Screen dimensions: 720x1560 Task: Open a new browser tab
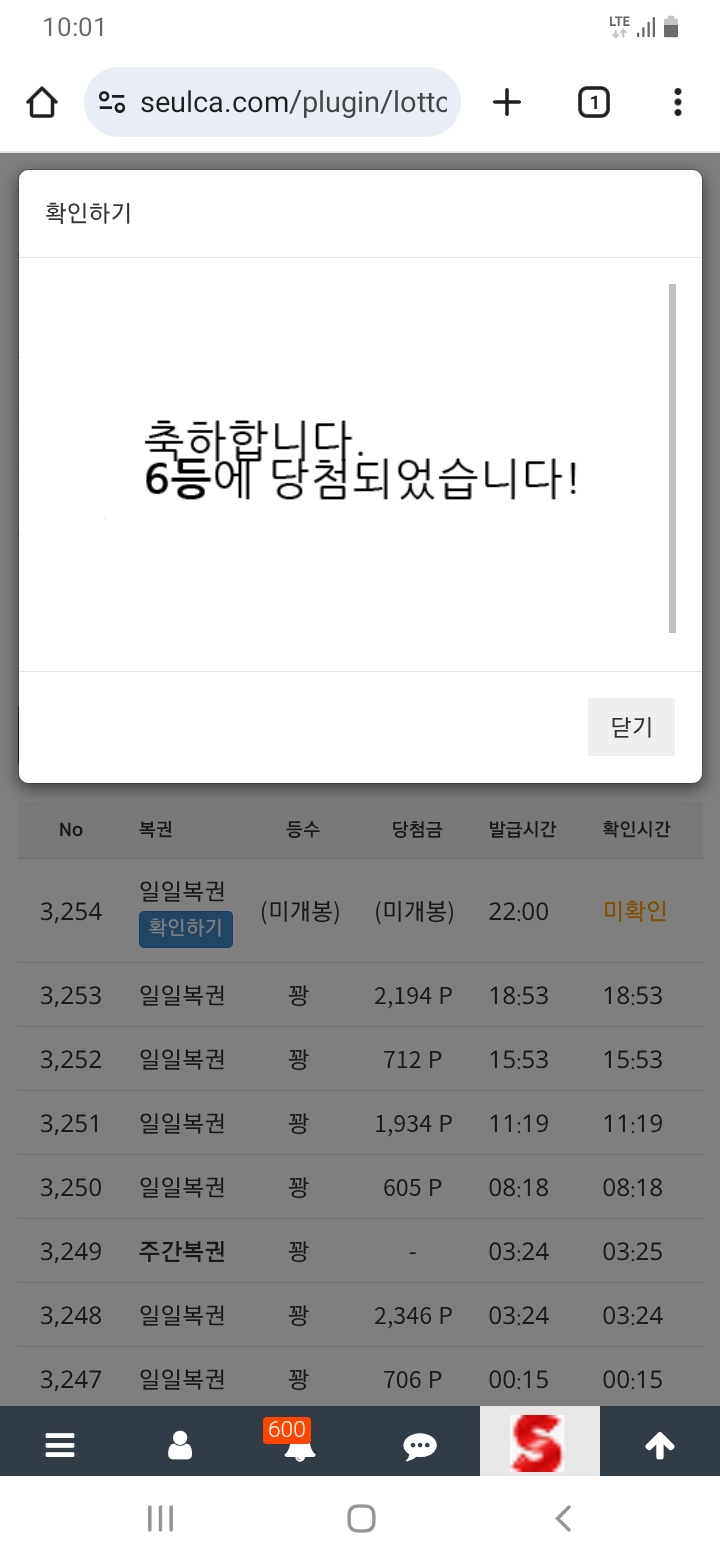point(507,102)
